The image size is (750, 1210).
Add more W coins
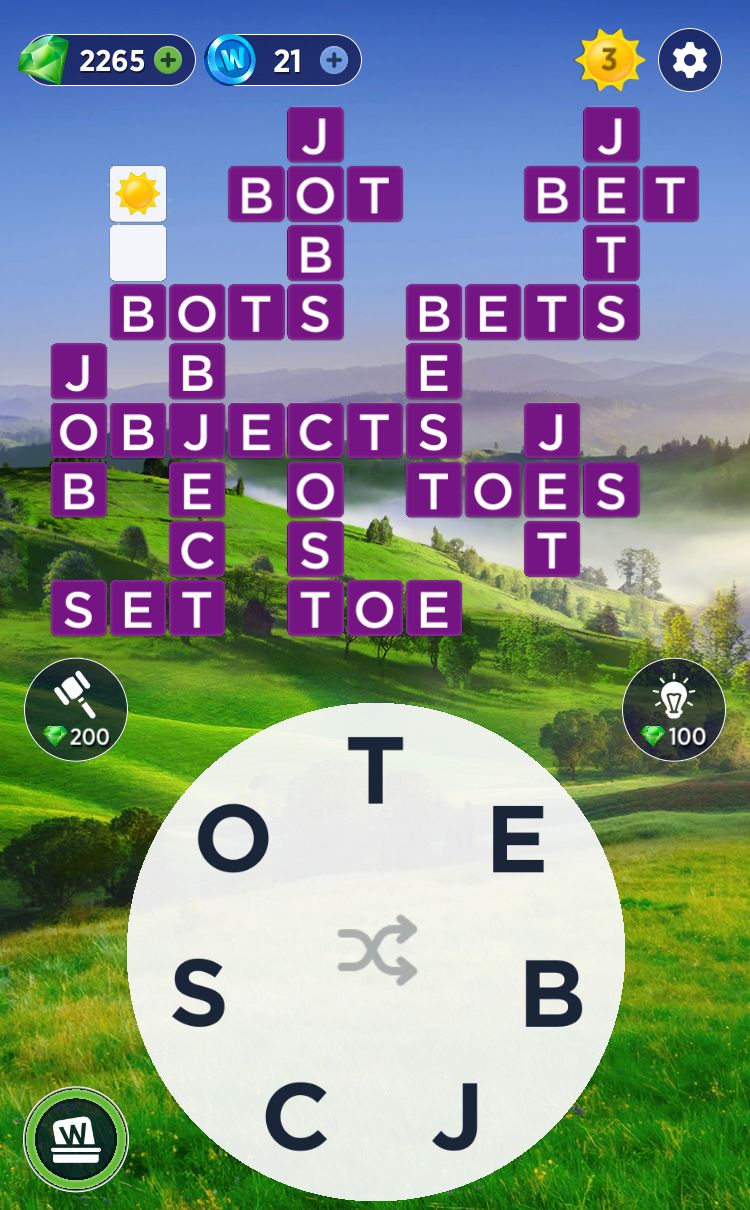(334, 61)
